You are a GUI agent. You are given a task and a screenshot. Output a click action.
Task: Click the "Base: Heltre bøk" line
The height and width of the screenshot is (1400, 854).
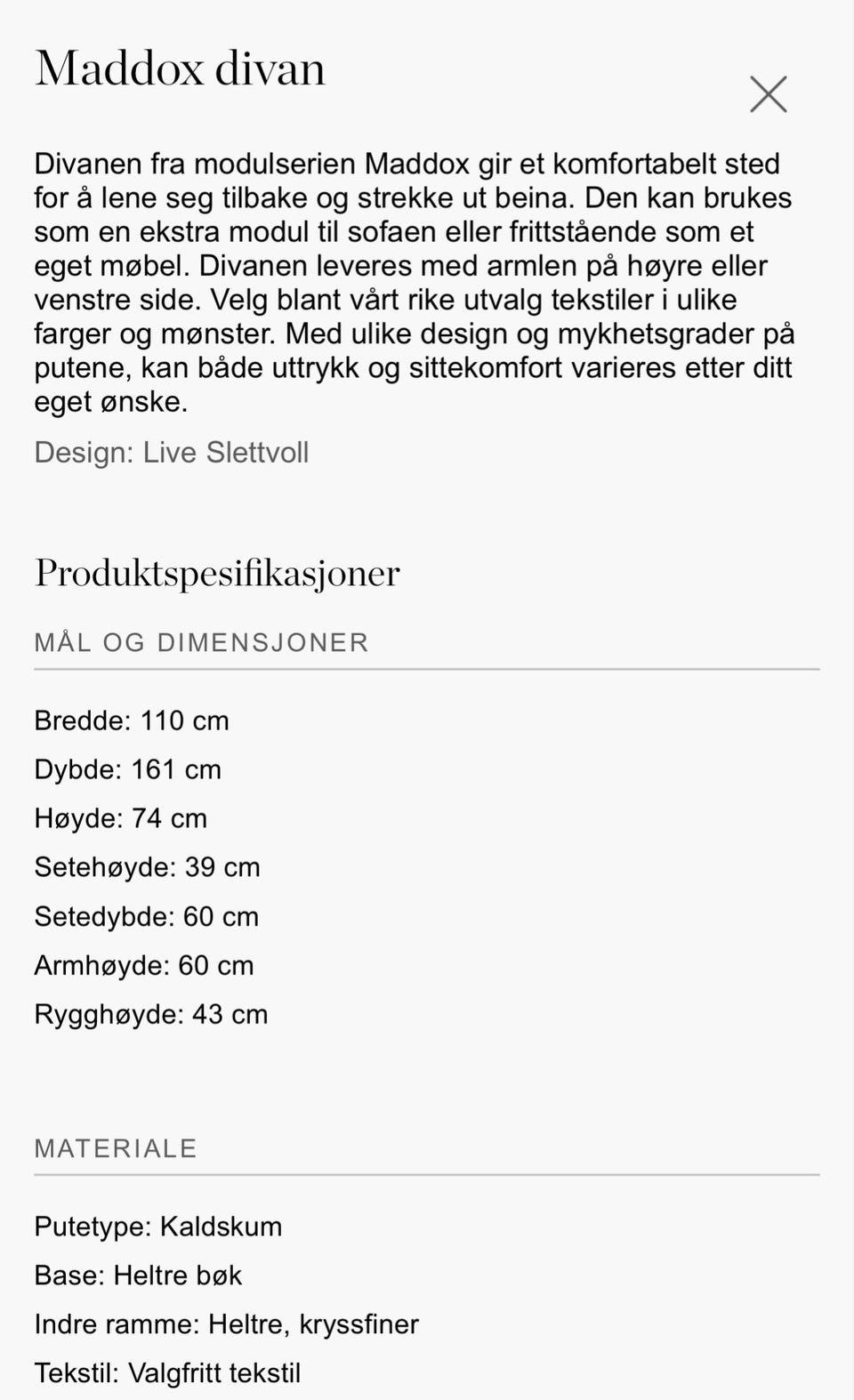pos(137,1275)
